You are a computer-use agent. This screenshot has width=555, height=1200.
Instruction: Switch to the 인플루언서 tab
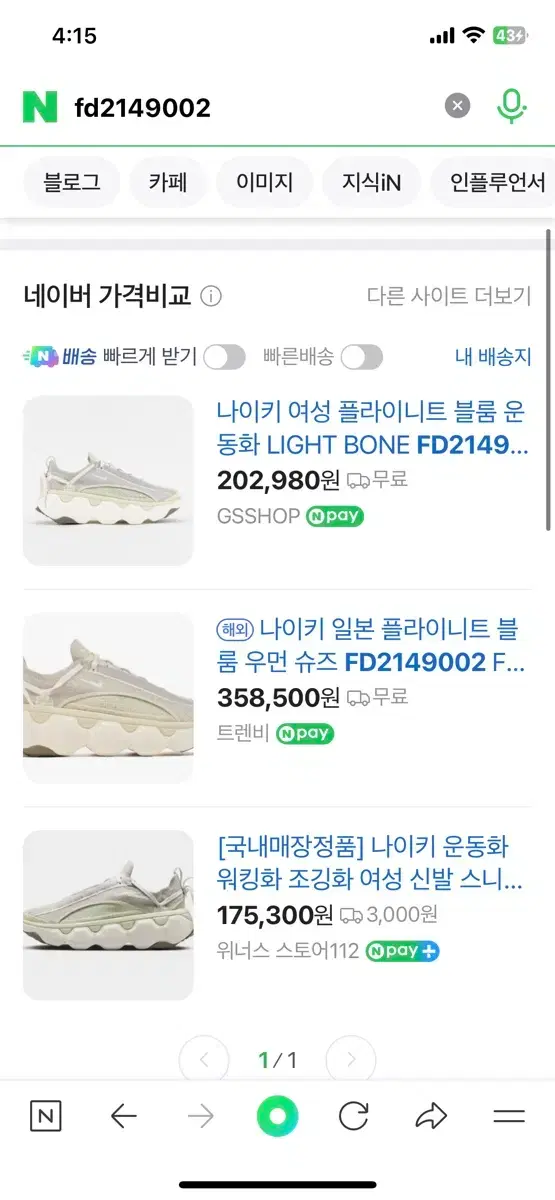[x=493, y=183]
